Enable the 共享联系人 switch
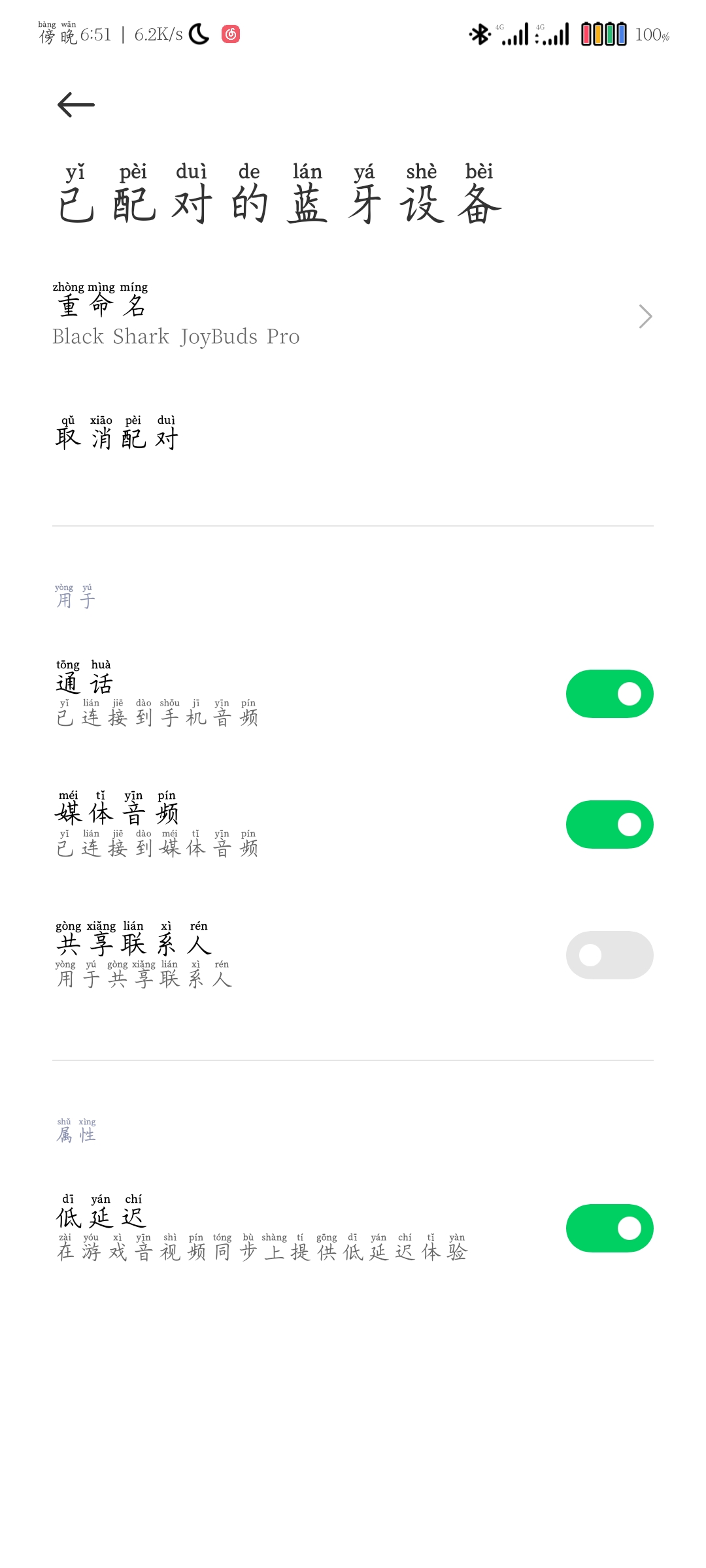Screen dimensions: 706x1568 609,955
